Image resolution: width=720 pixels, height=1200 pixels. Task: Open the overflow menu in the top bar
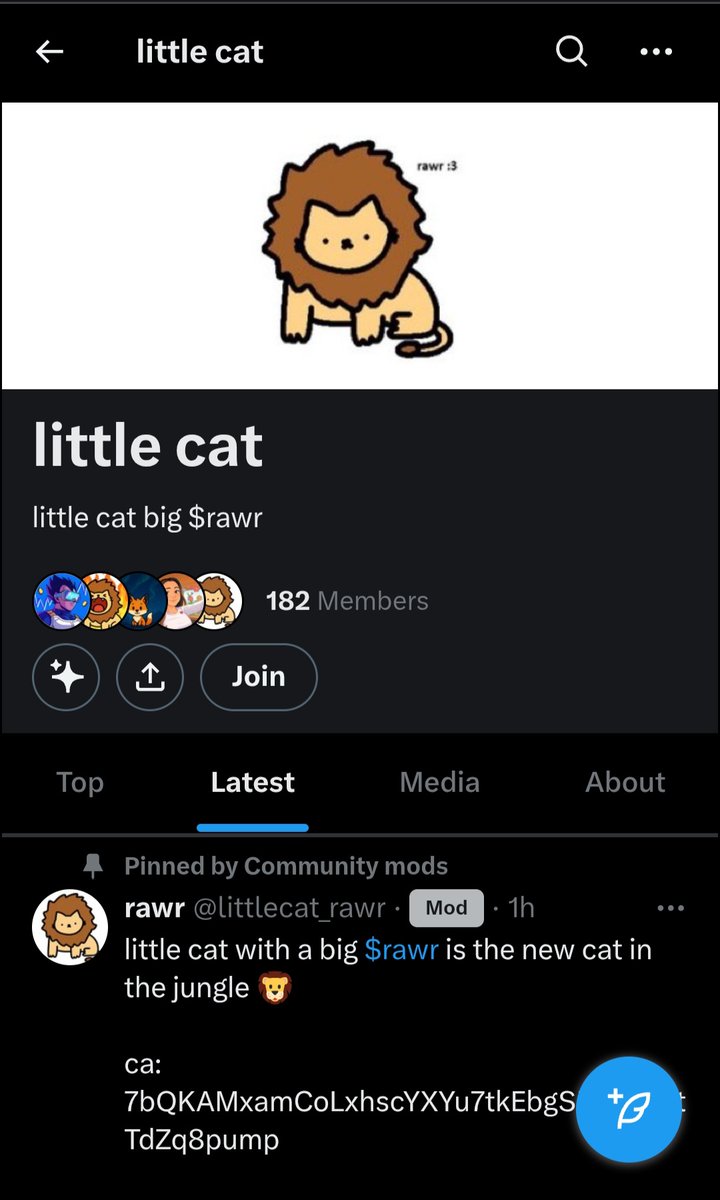[656, 52]
